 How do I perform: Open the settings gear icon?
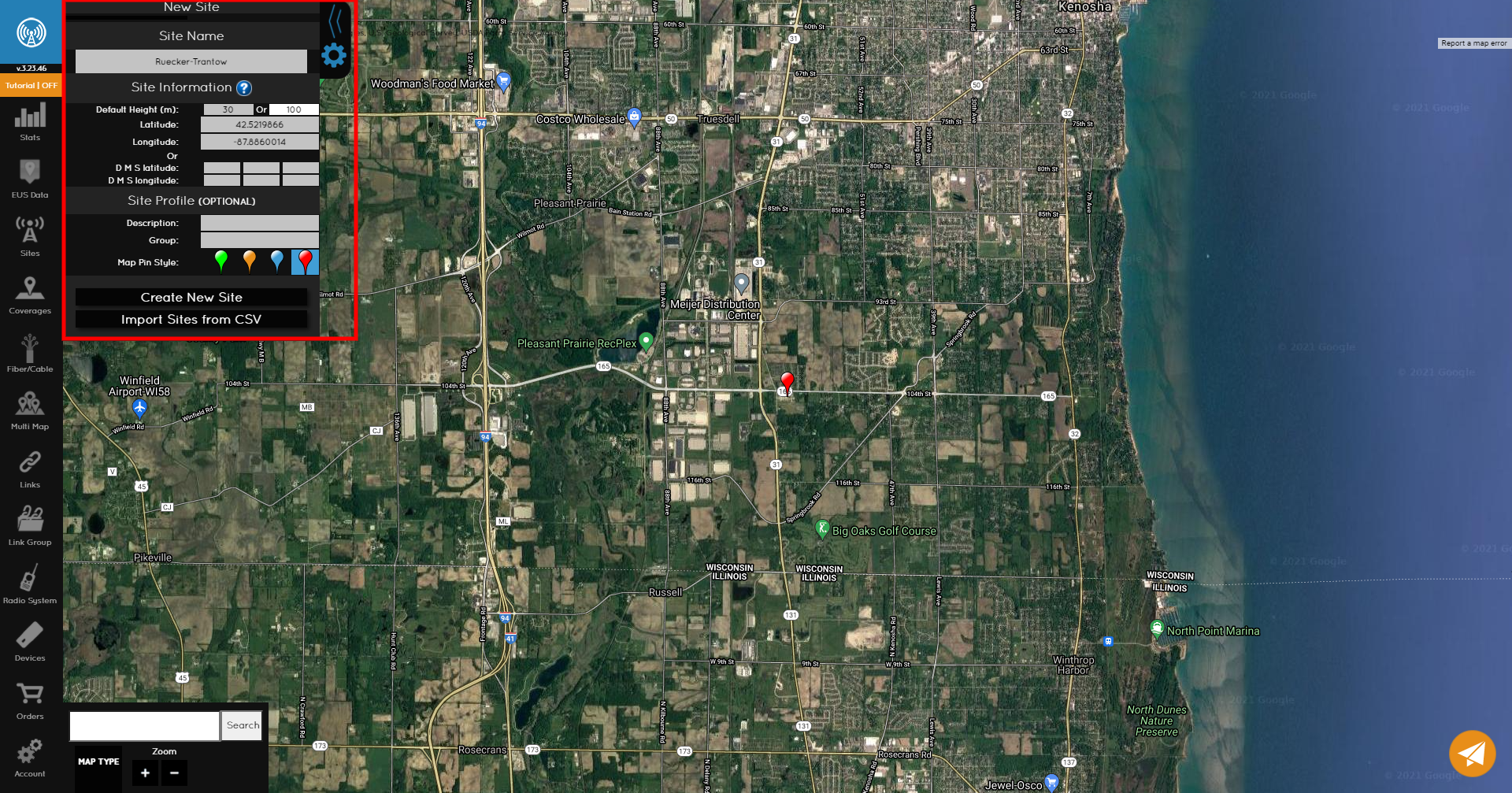pyautogui.click(x=334, y=55)
